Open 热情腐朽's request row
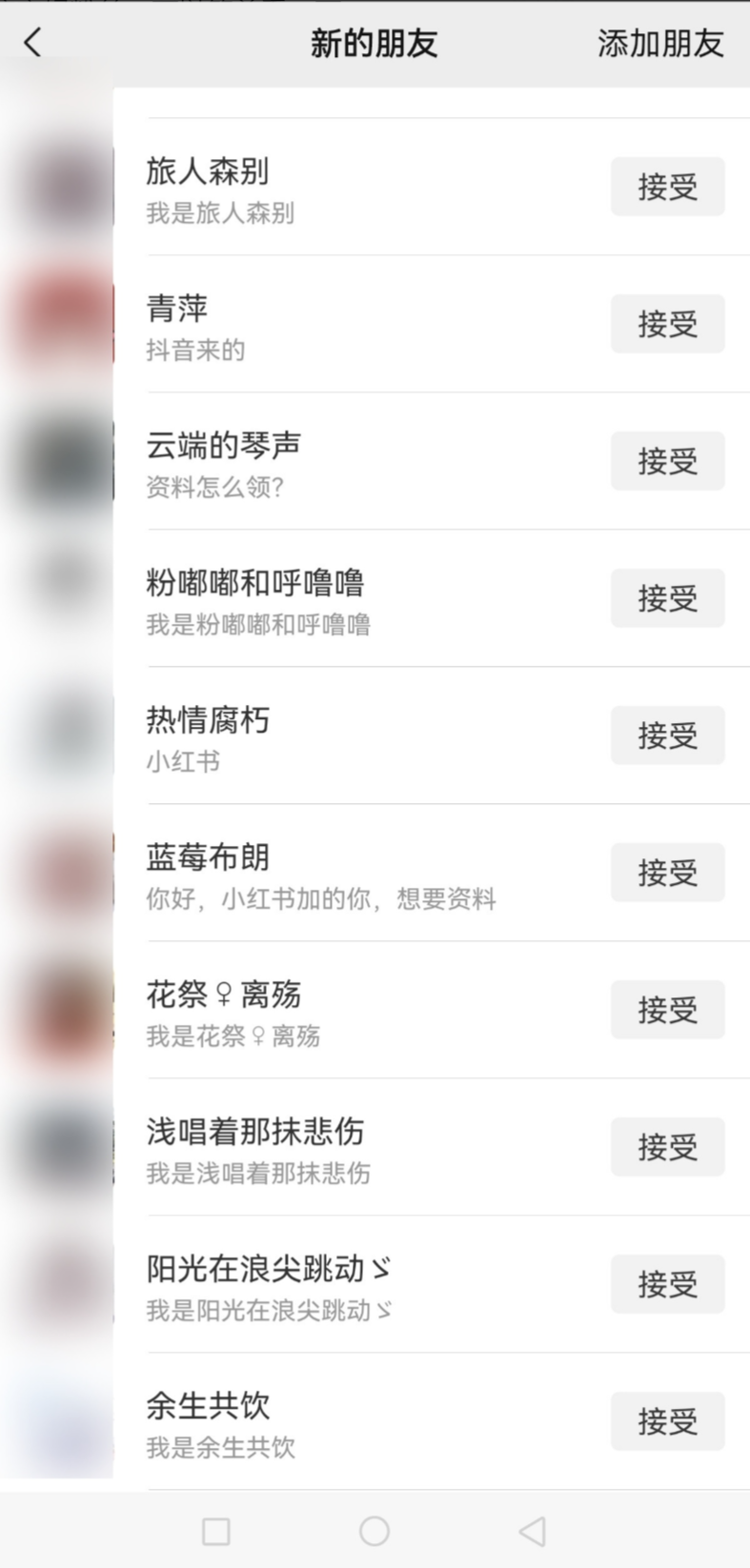Image resolution: width=750 pixels, height=1568 pixels. [x=362, y=737]
